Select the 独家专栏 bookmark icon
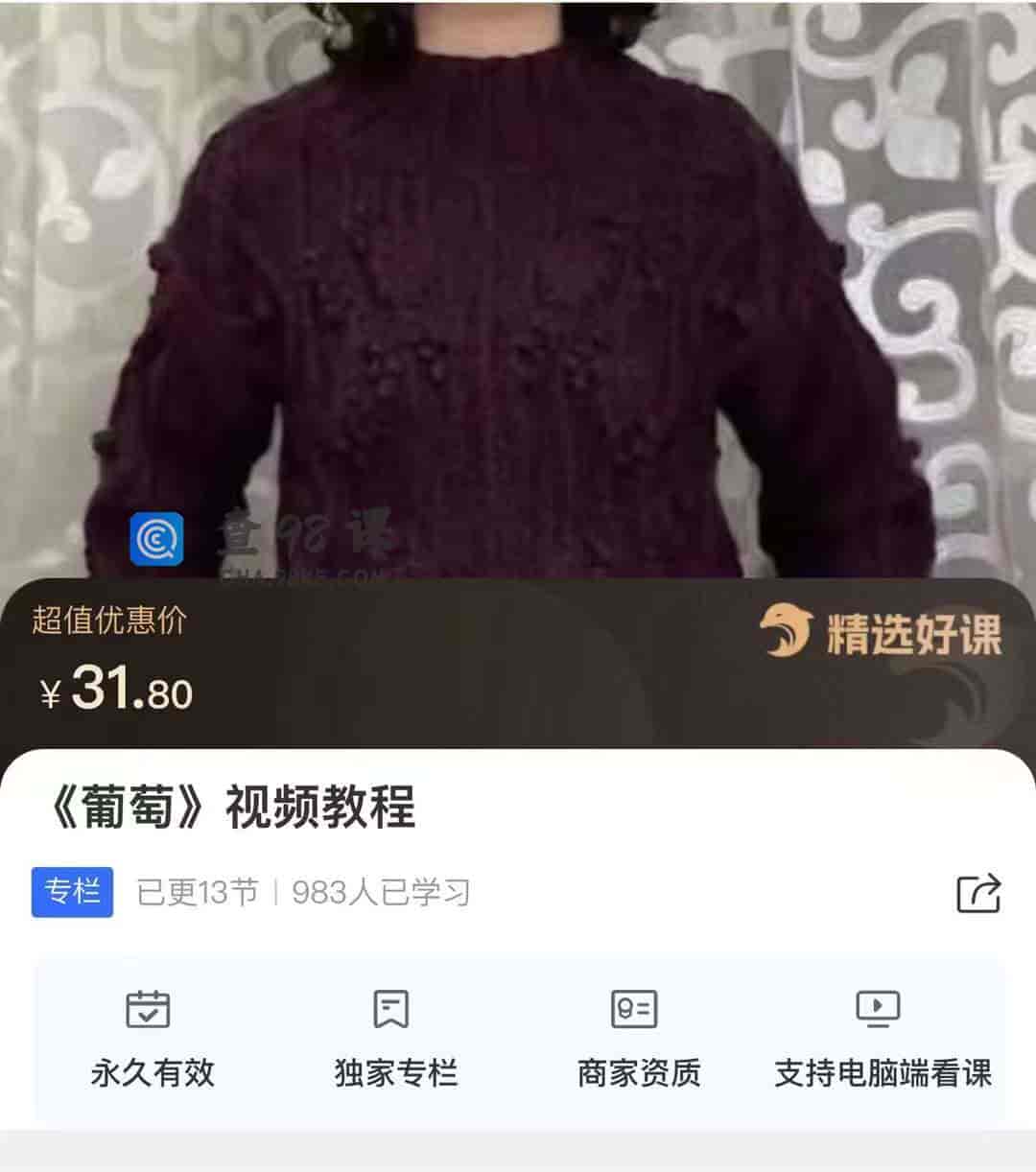Image resolution: width=1036 pixels, height=1172 pixels. click(392, 1009)
